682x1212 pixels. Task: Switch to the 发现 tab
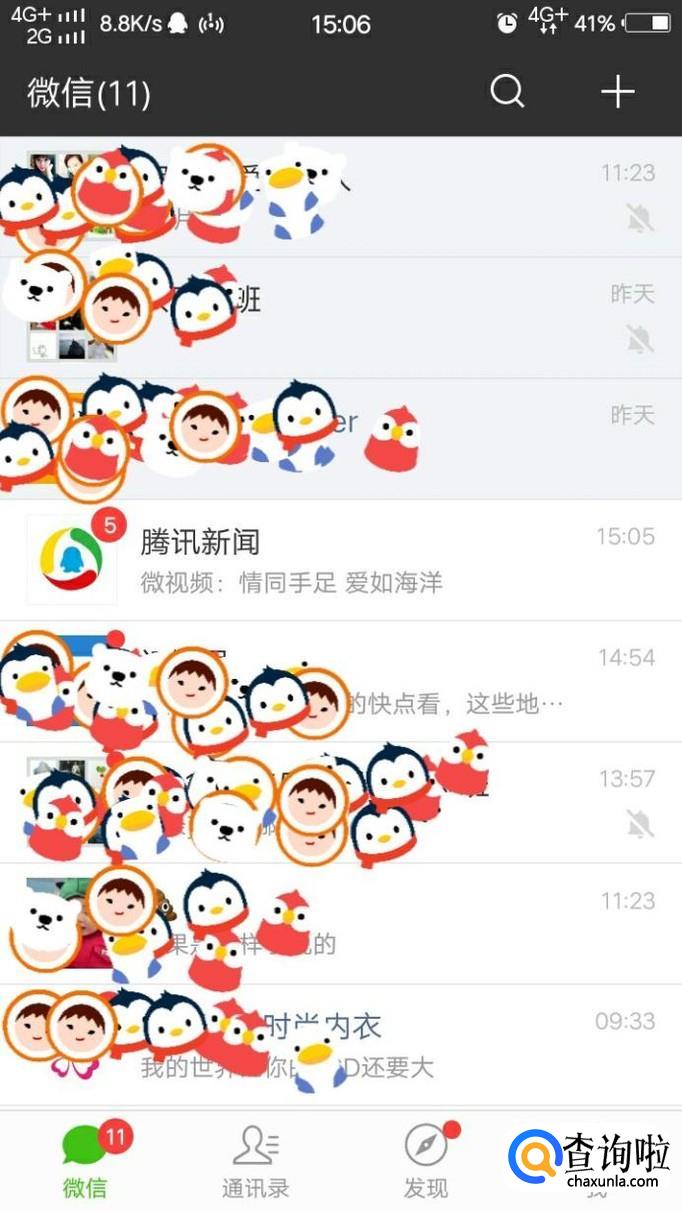tap(426, 1162)
